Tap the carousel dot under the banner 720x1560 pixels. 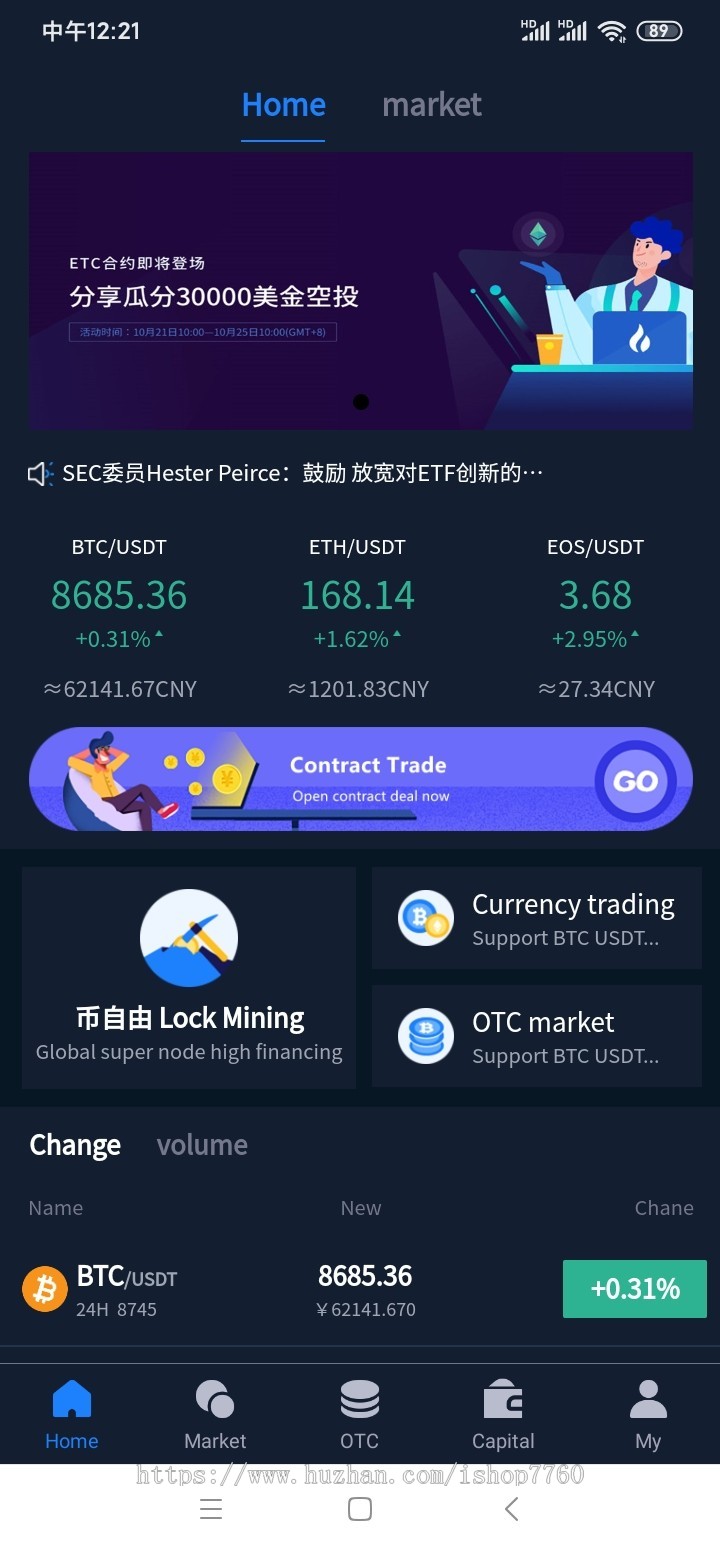click(x=360, y=402)
